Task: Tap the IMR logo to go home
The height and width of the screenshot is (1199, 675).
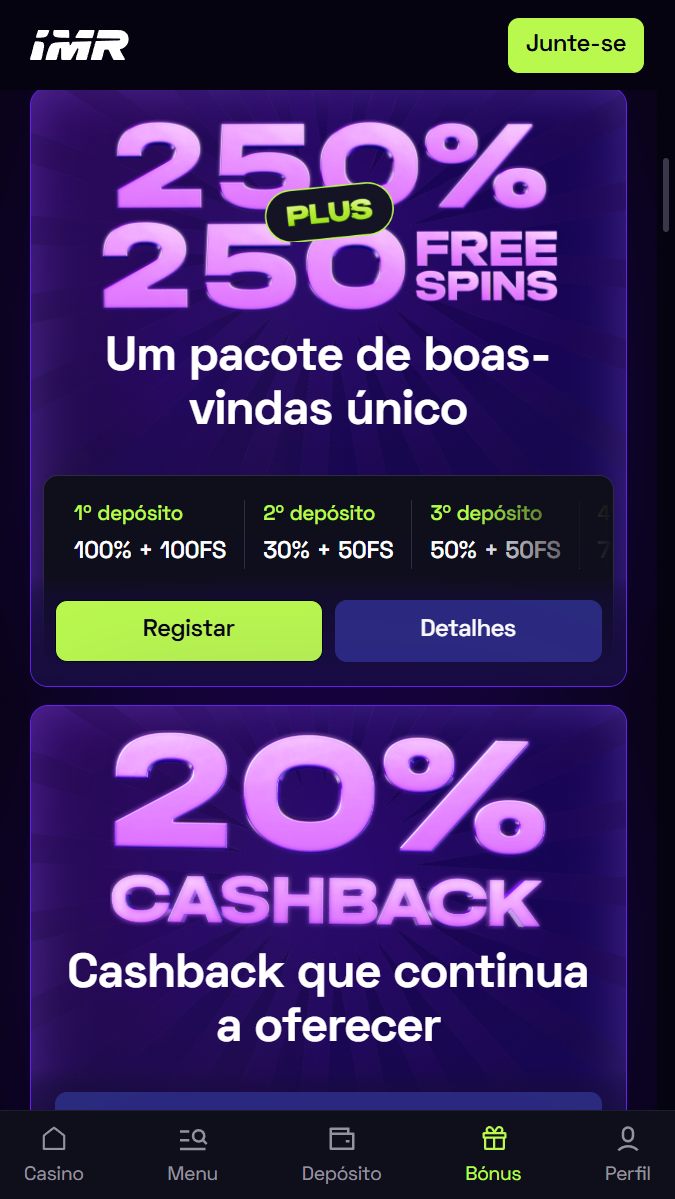Action: (79, 45)
